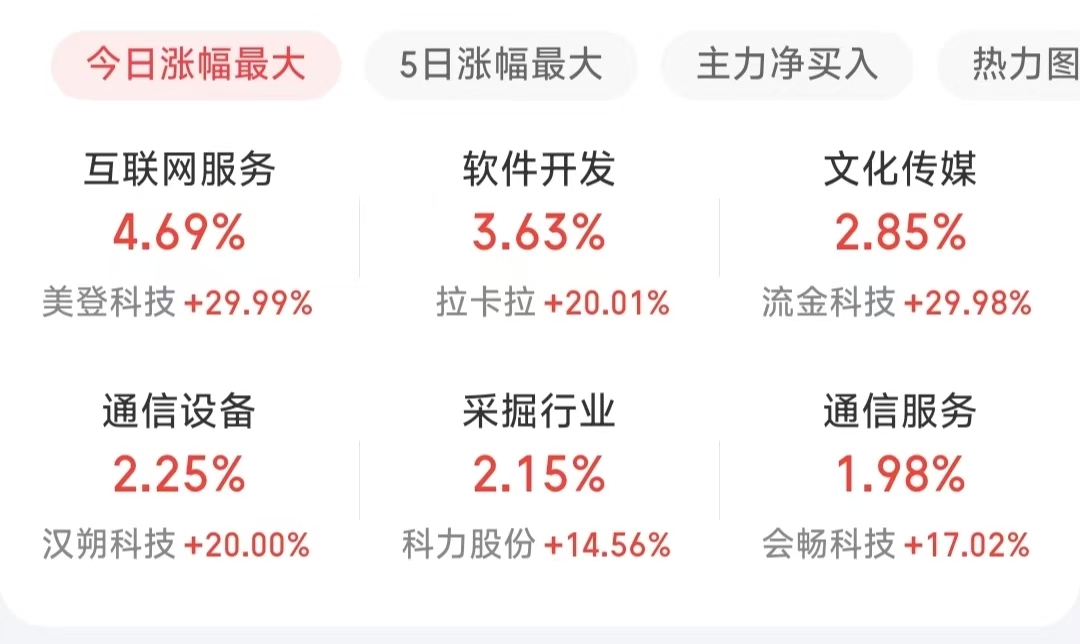Open the 热力图 tab
This screenshot has width=1080, height=644.
click(x=1020, y=65)
